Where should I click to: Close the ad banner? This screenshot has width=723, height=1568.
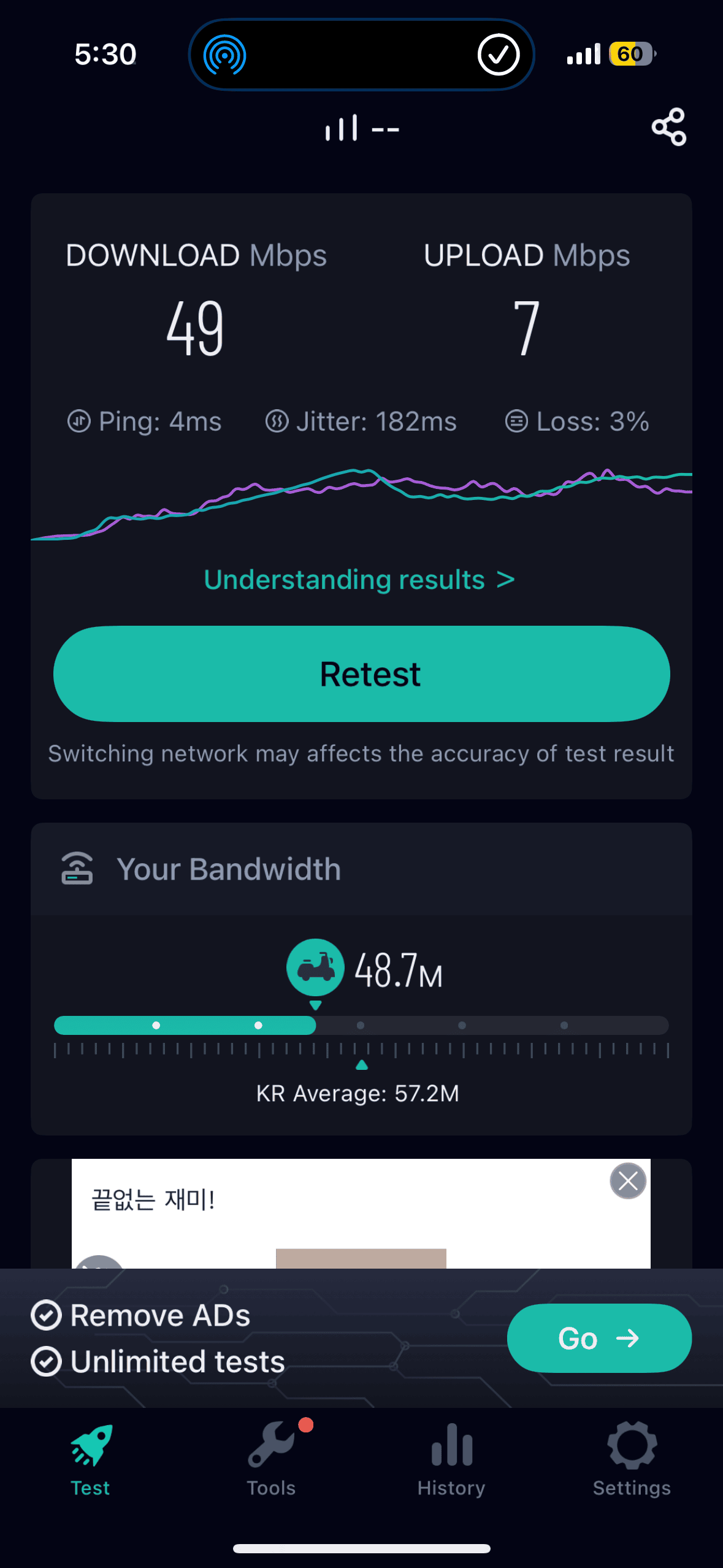(x=627, y=1181)
